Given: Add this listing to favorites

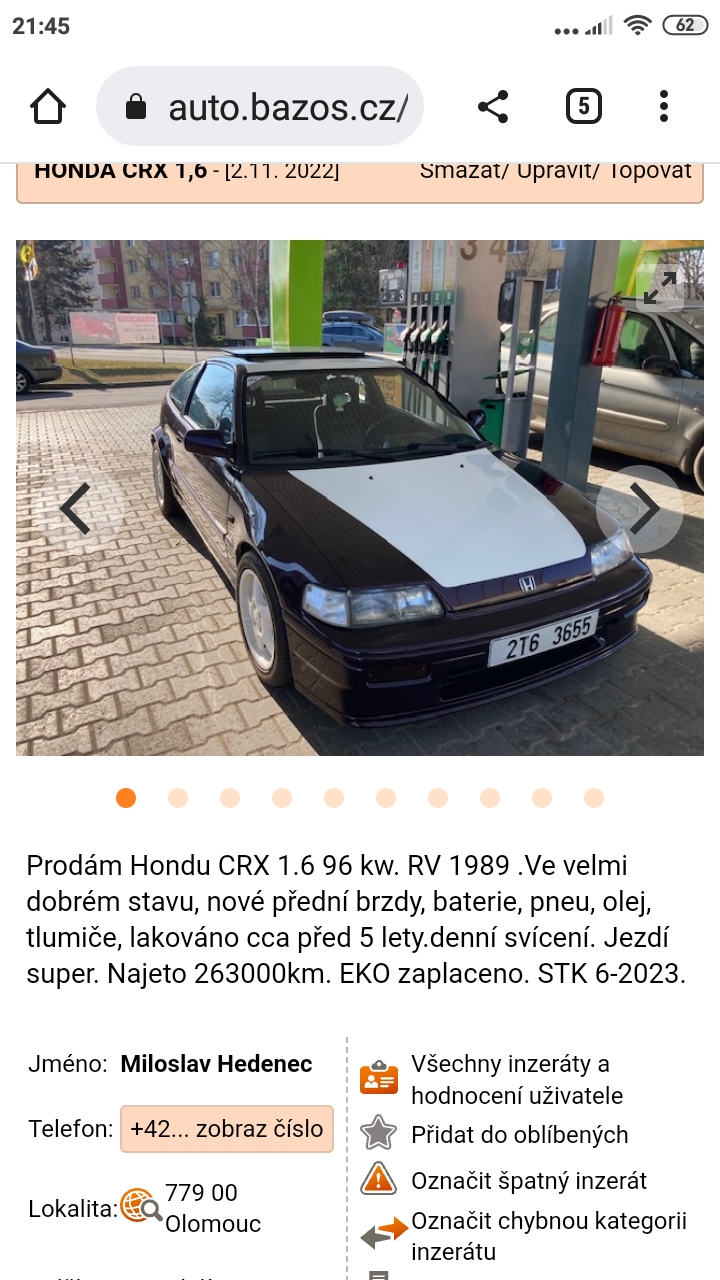Looking at the screenshot, I should pyautogui.click(x=518, y=1135).
